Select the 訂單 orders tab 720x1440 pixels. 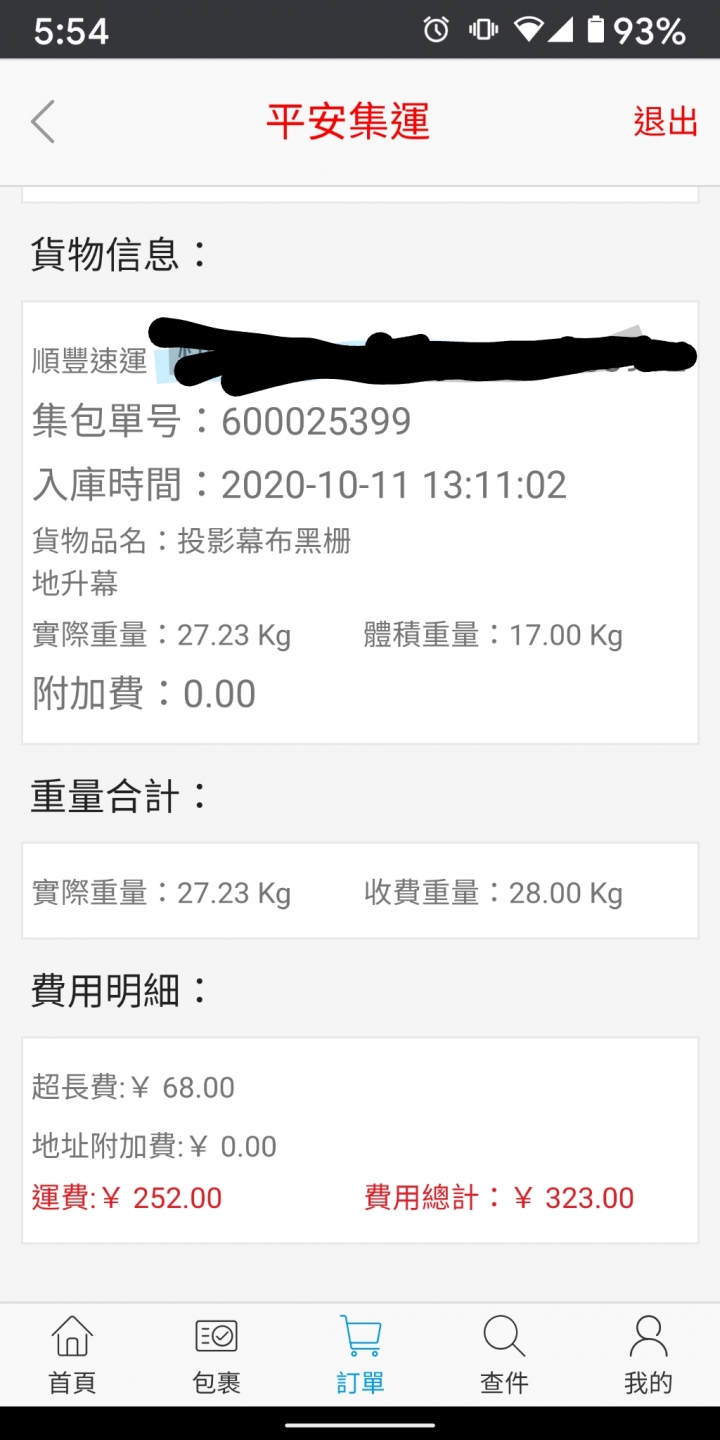[360, 1355]
